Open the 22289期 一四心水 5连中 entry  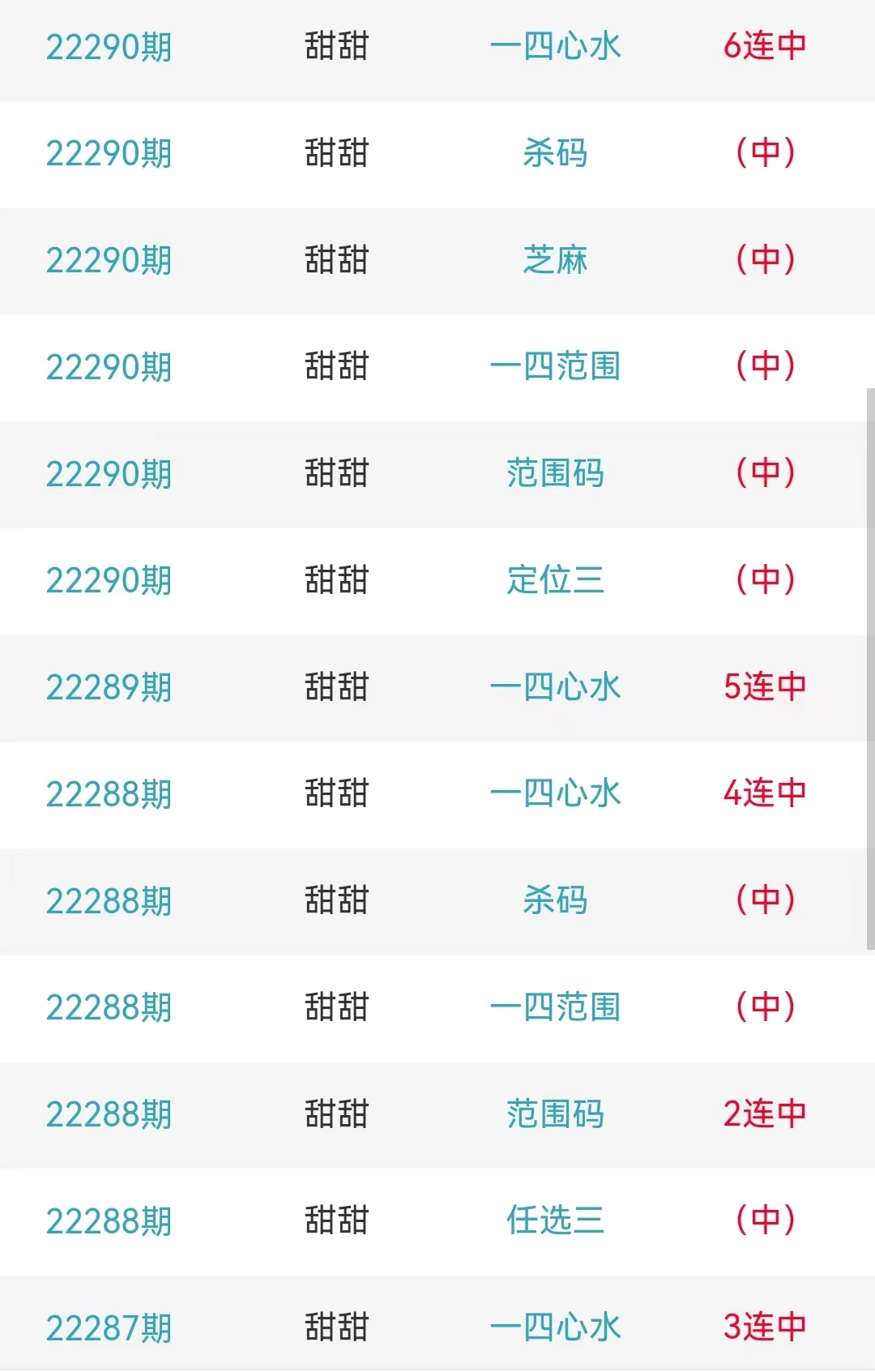coord(555,687)
